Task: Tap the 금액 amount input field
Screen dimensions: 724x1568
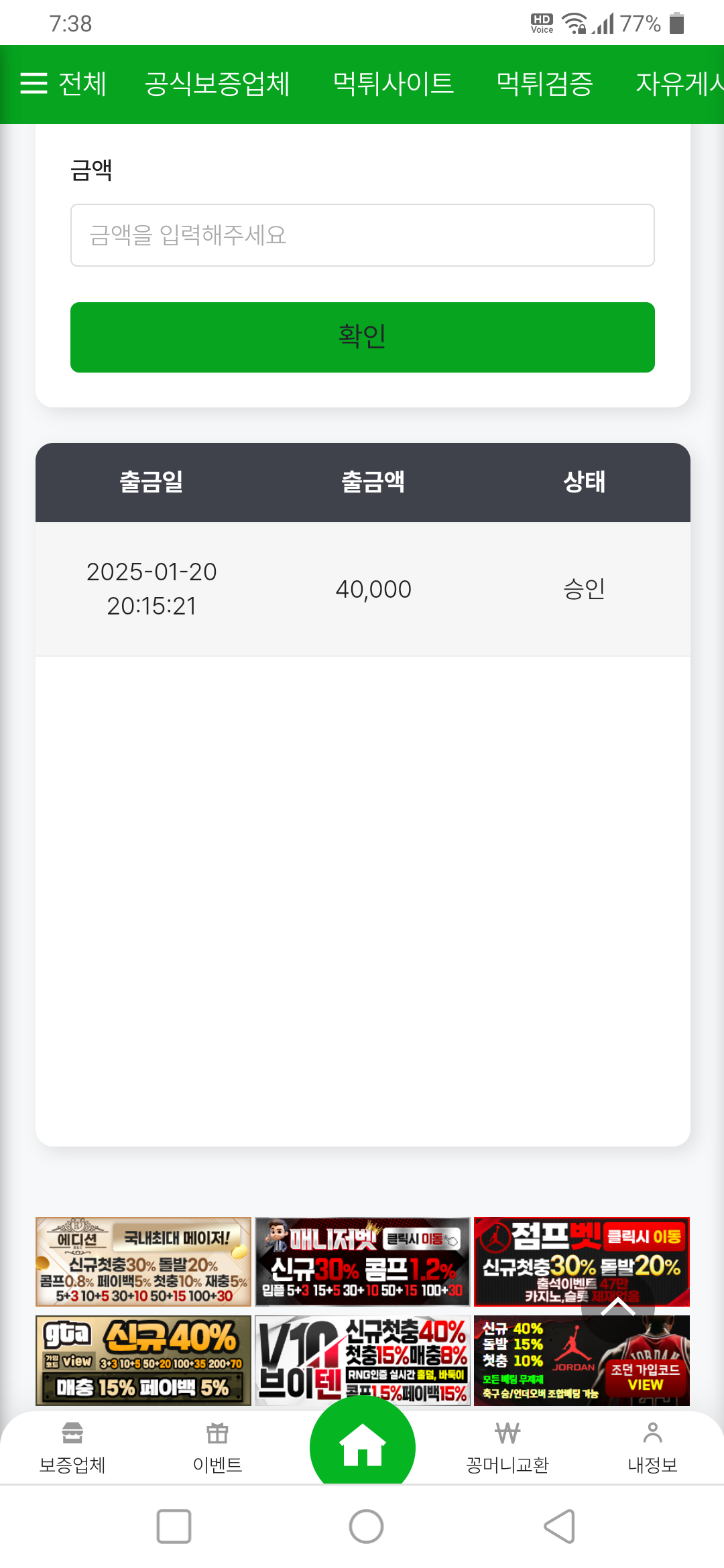Action: point(363,235)
